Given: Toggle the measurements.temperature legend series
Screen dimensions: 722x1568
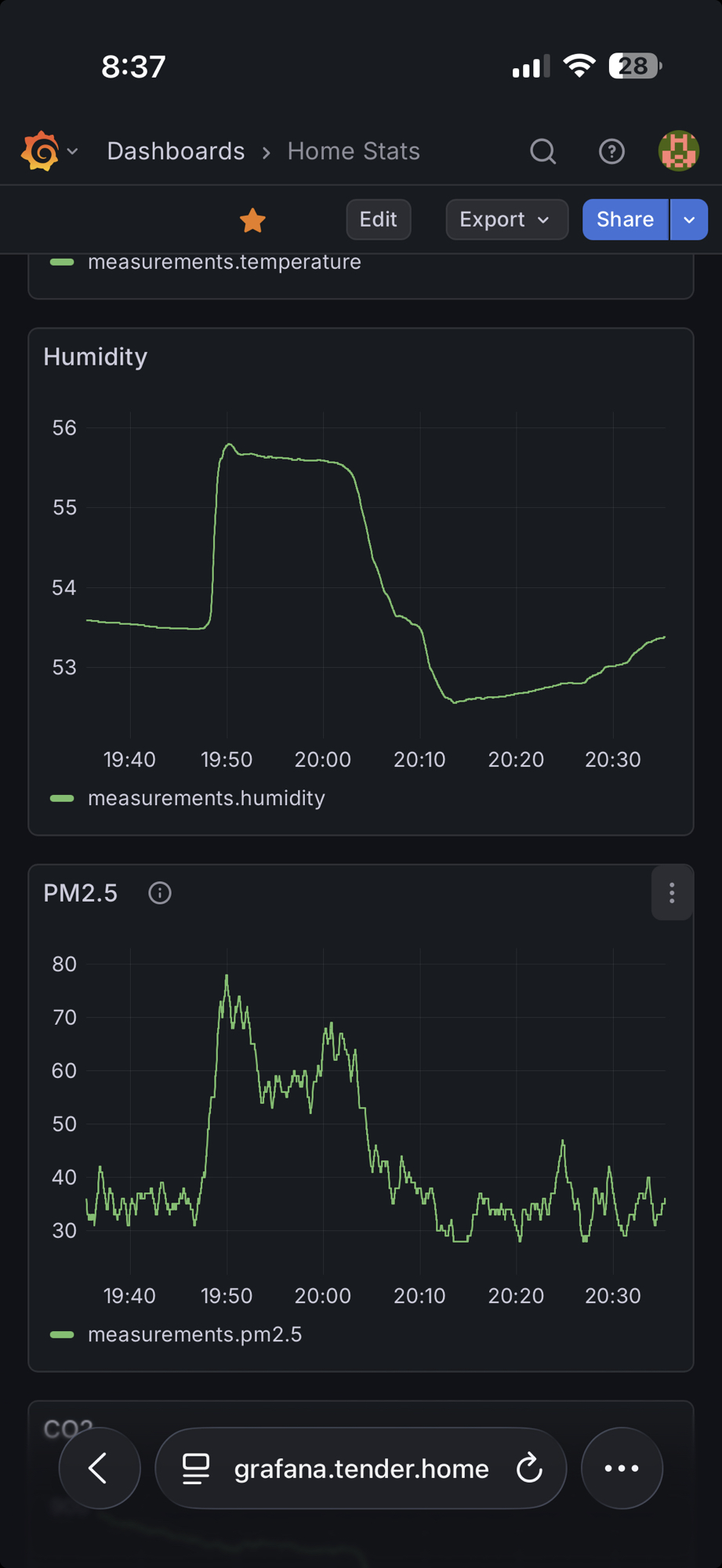Looking at the screenshot, I should click(x=224, y=262).
